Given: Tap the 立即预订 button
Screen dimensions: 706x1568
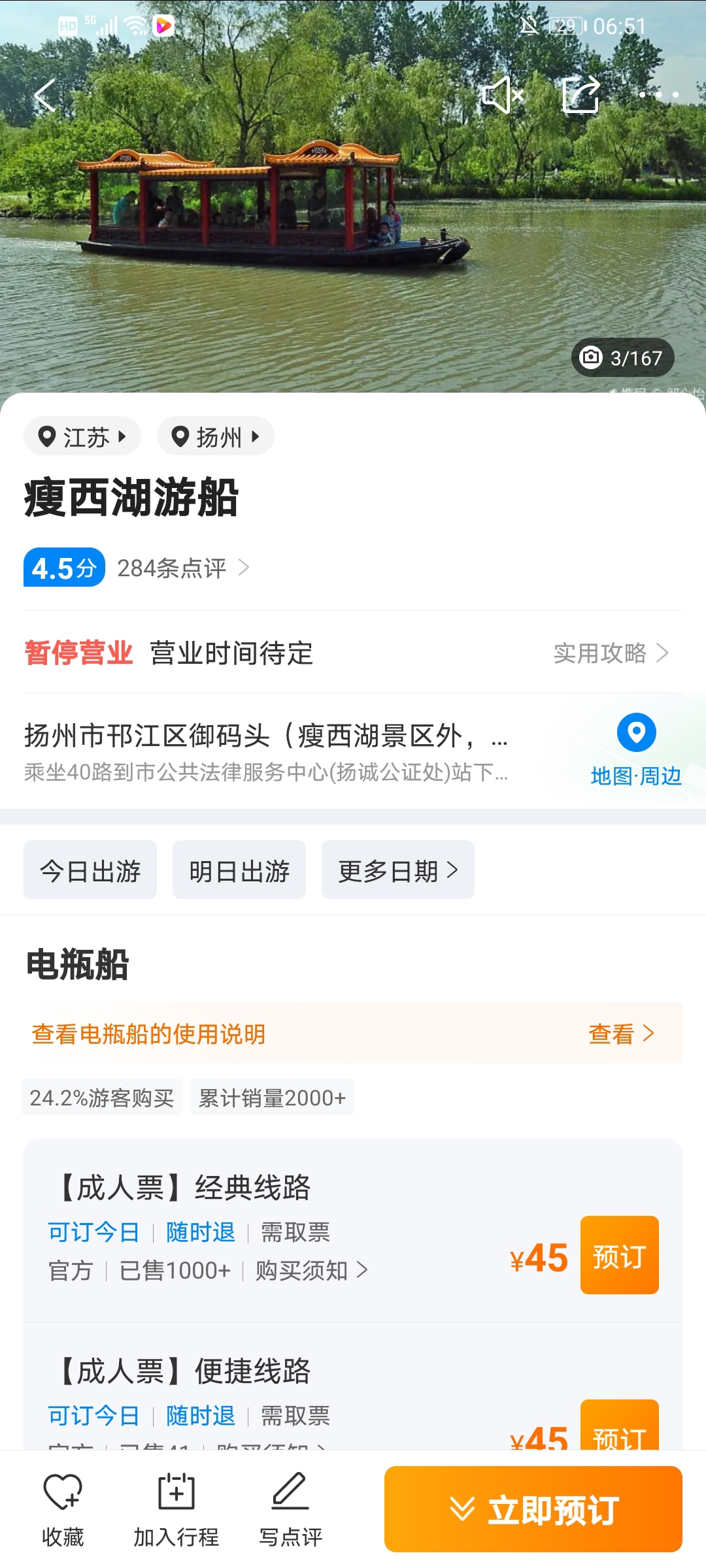Looking at the screenshot, I should point(533,1509).
